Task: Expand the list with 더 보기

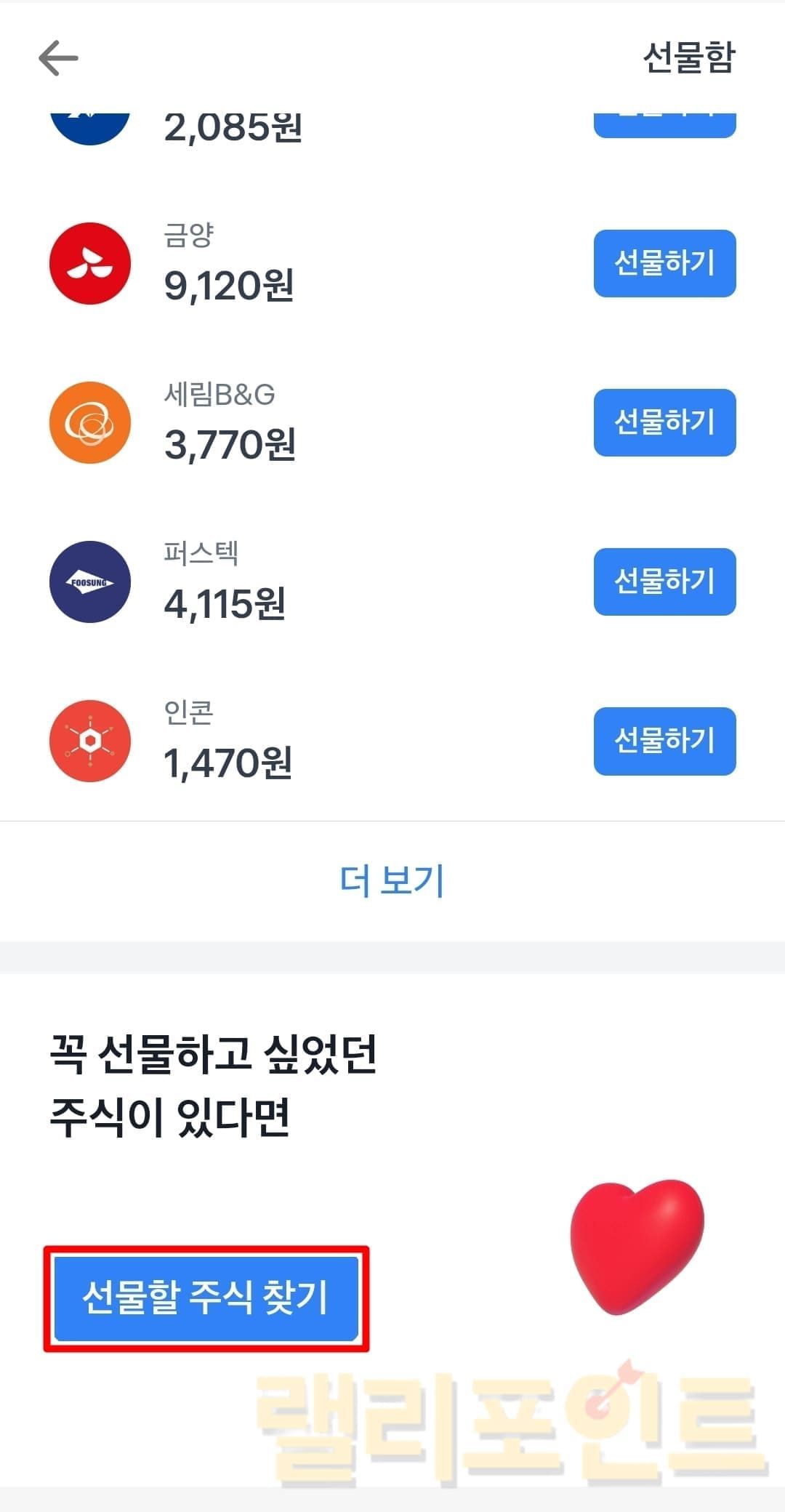Action: 392,880
